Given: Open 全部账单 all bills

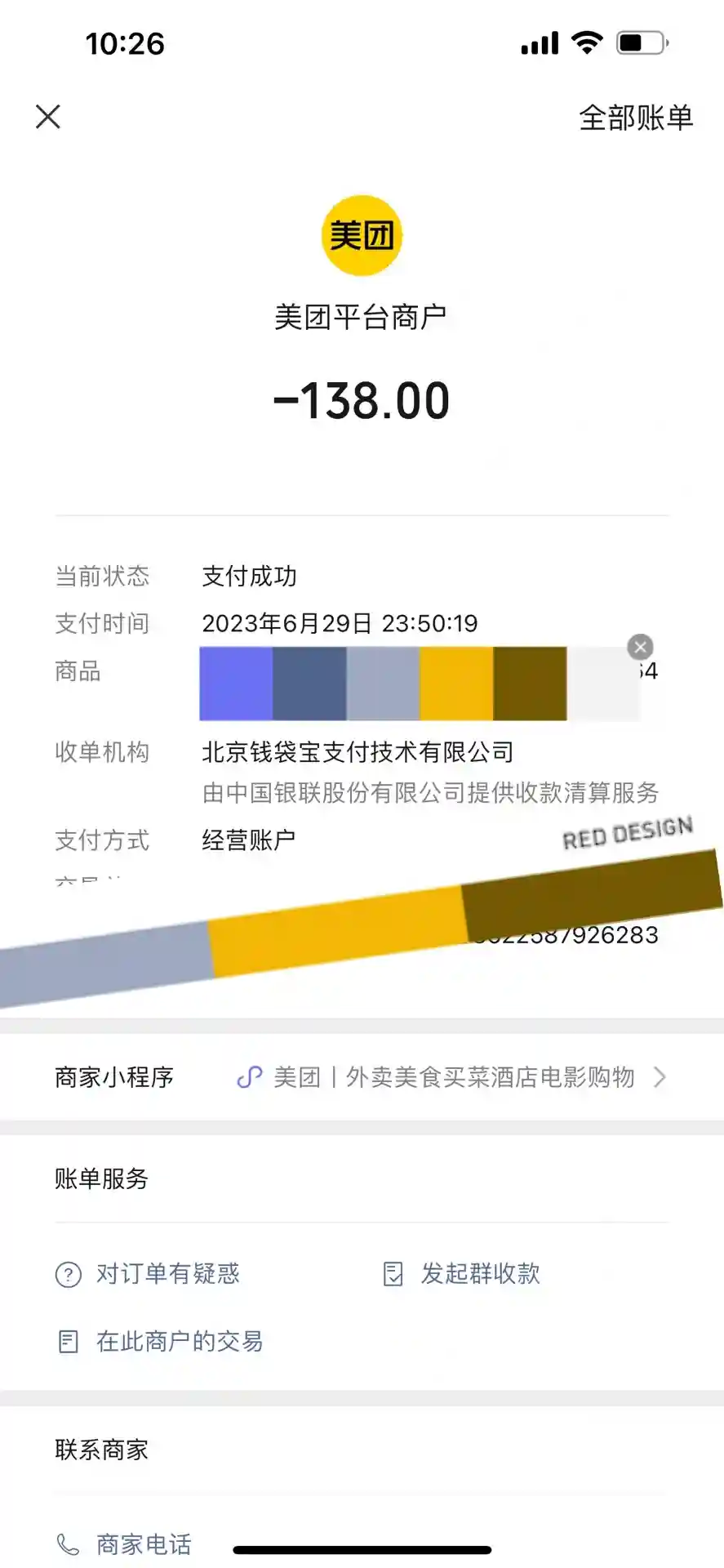Looking at the screenshot, I should point(635,118).
